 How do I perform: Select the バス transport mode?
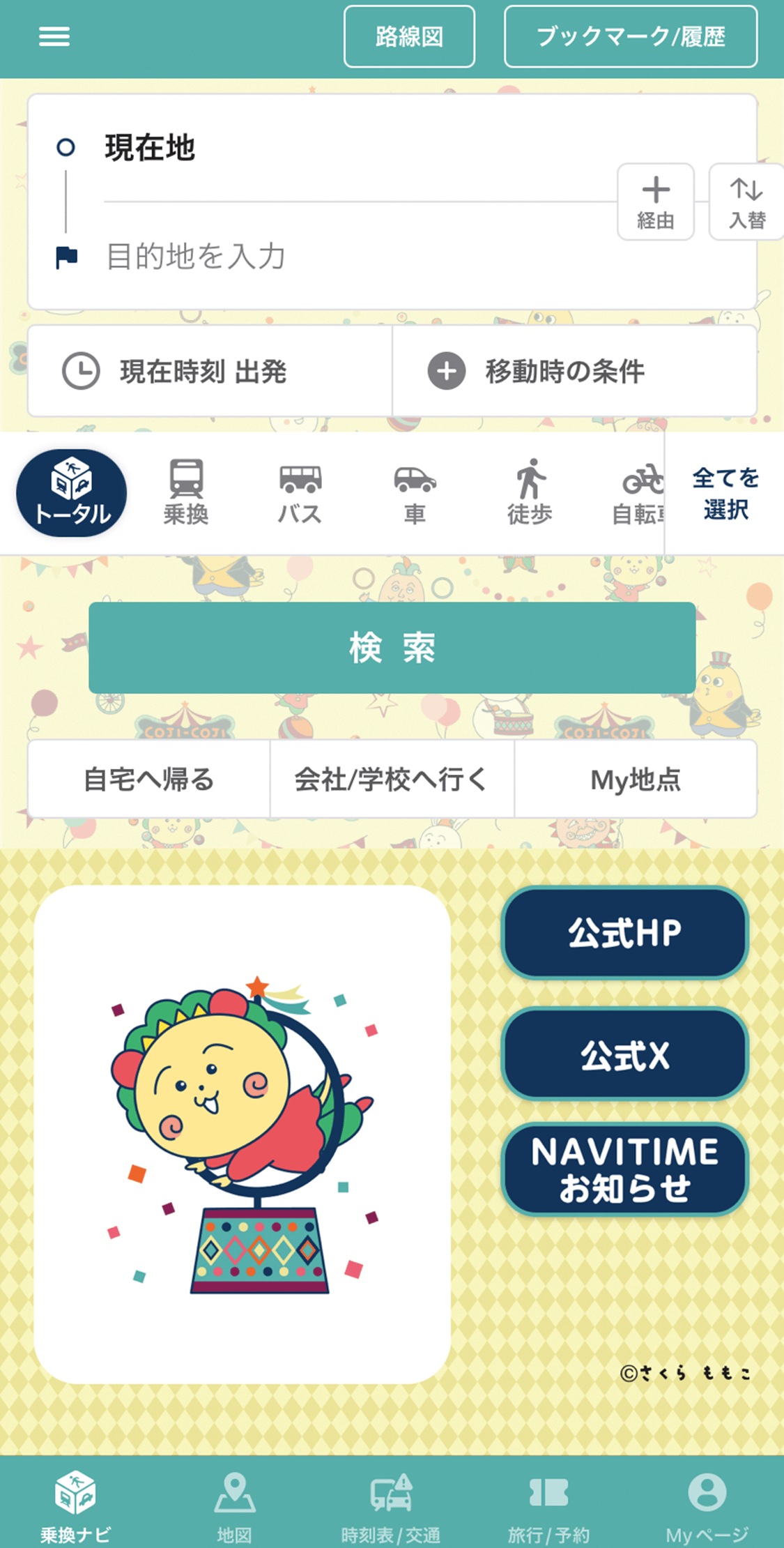tap(300, 492)
